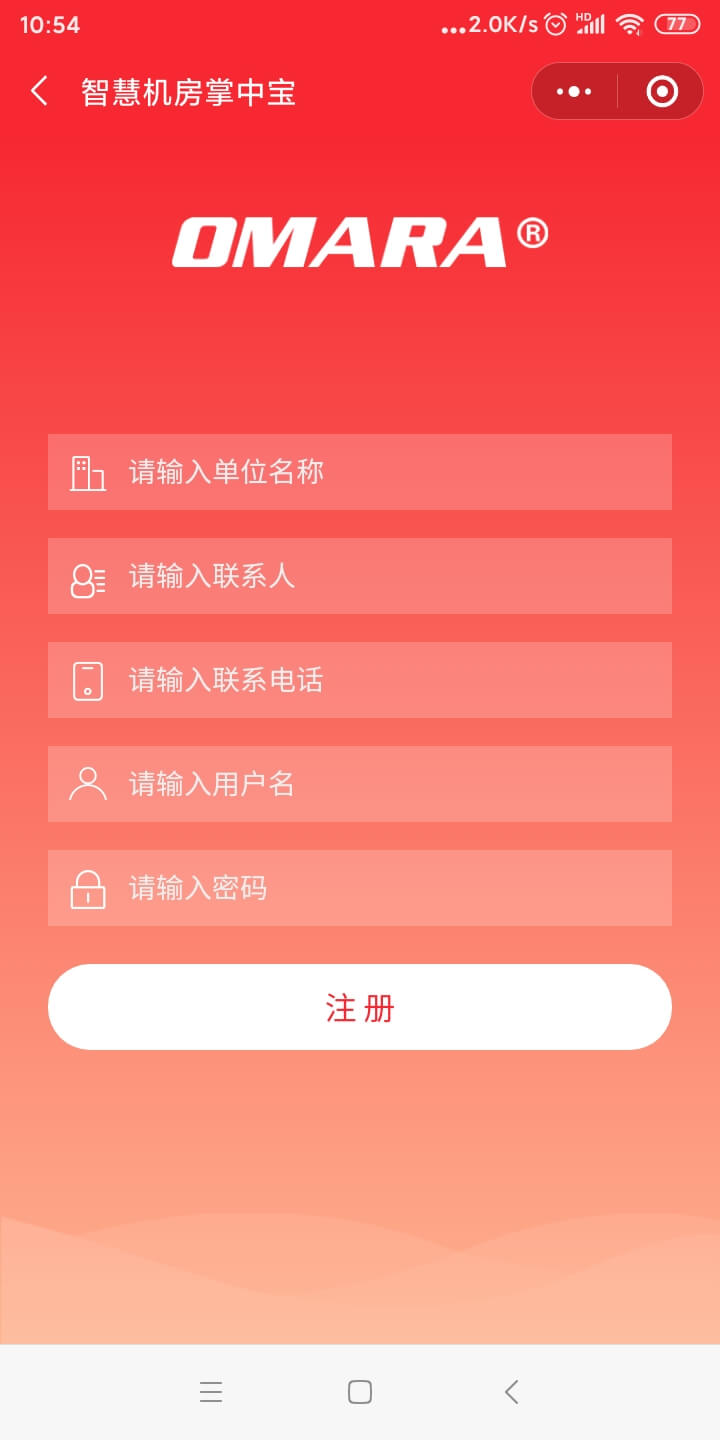Click the mobile phone icon in phone field

pyautogui.click(x=87, y=679)
